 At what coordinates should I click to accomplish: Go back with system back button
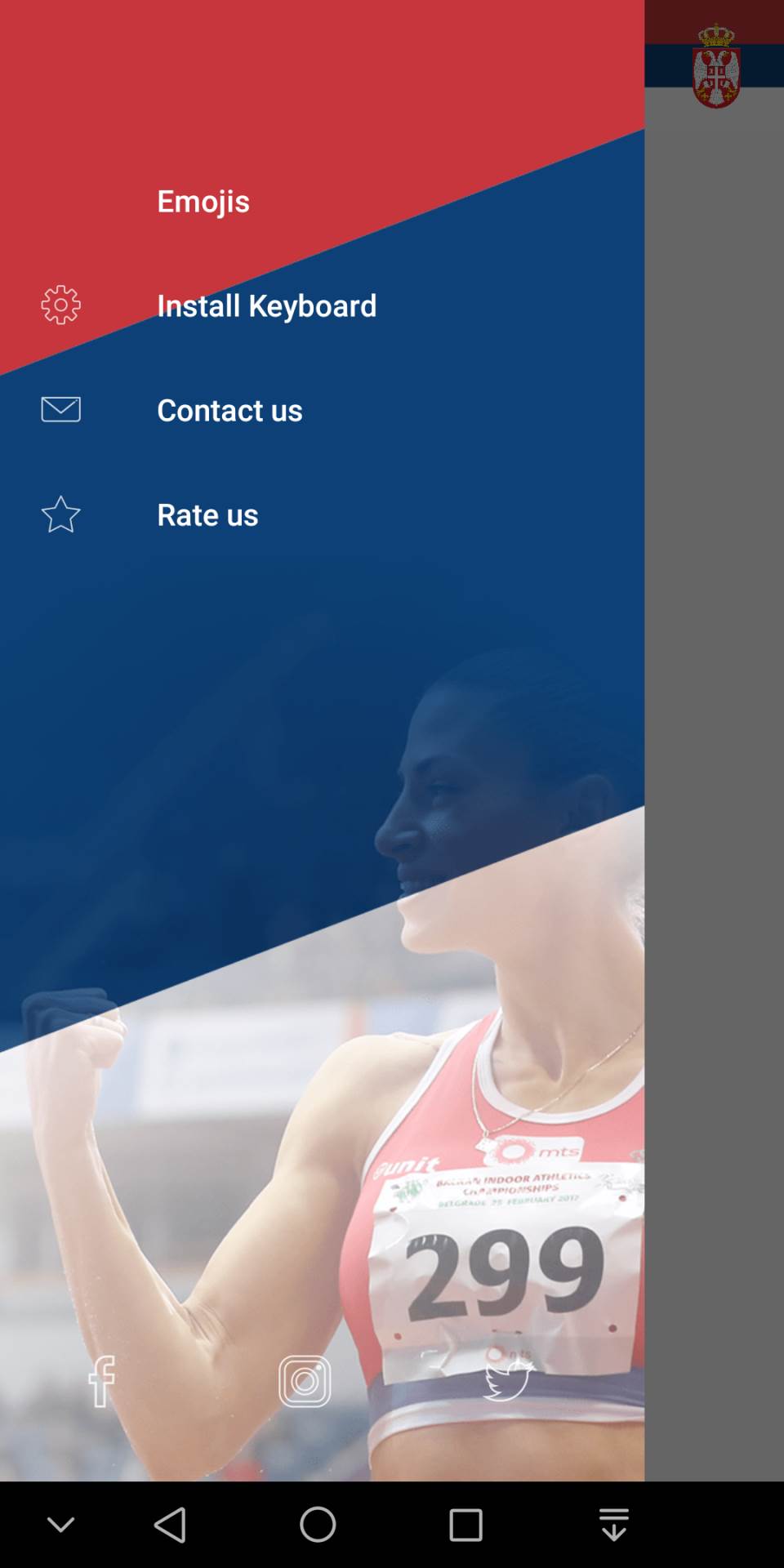[x=170, y=1525]
